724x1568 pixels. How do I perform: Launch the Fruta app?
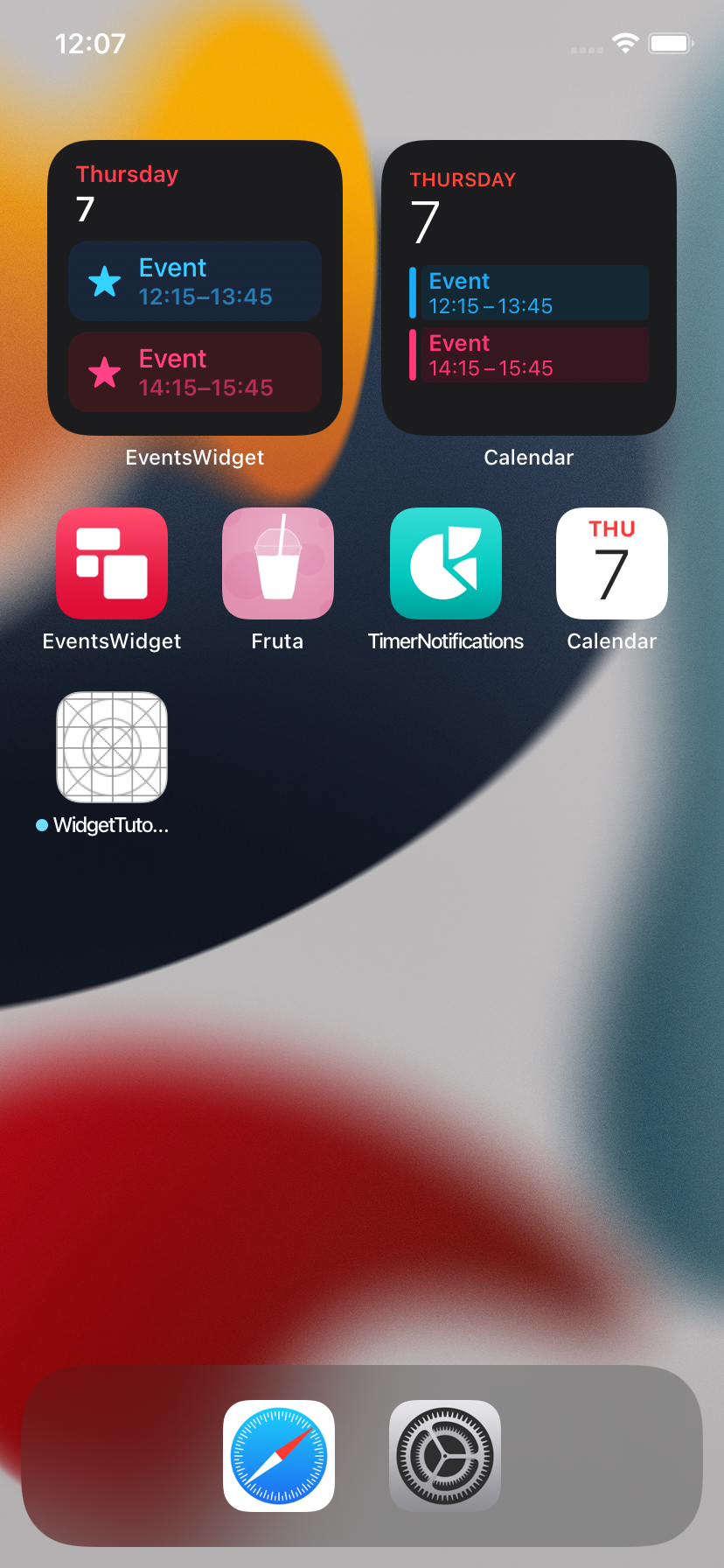coord(278,563)
